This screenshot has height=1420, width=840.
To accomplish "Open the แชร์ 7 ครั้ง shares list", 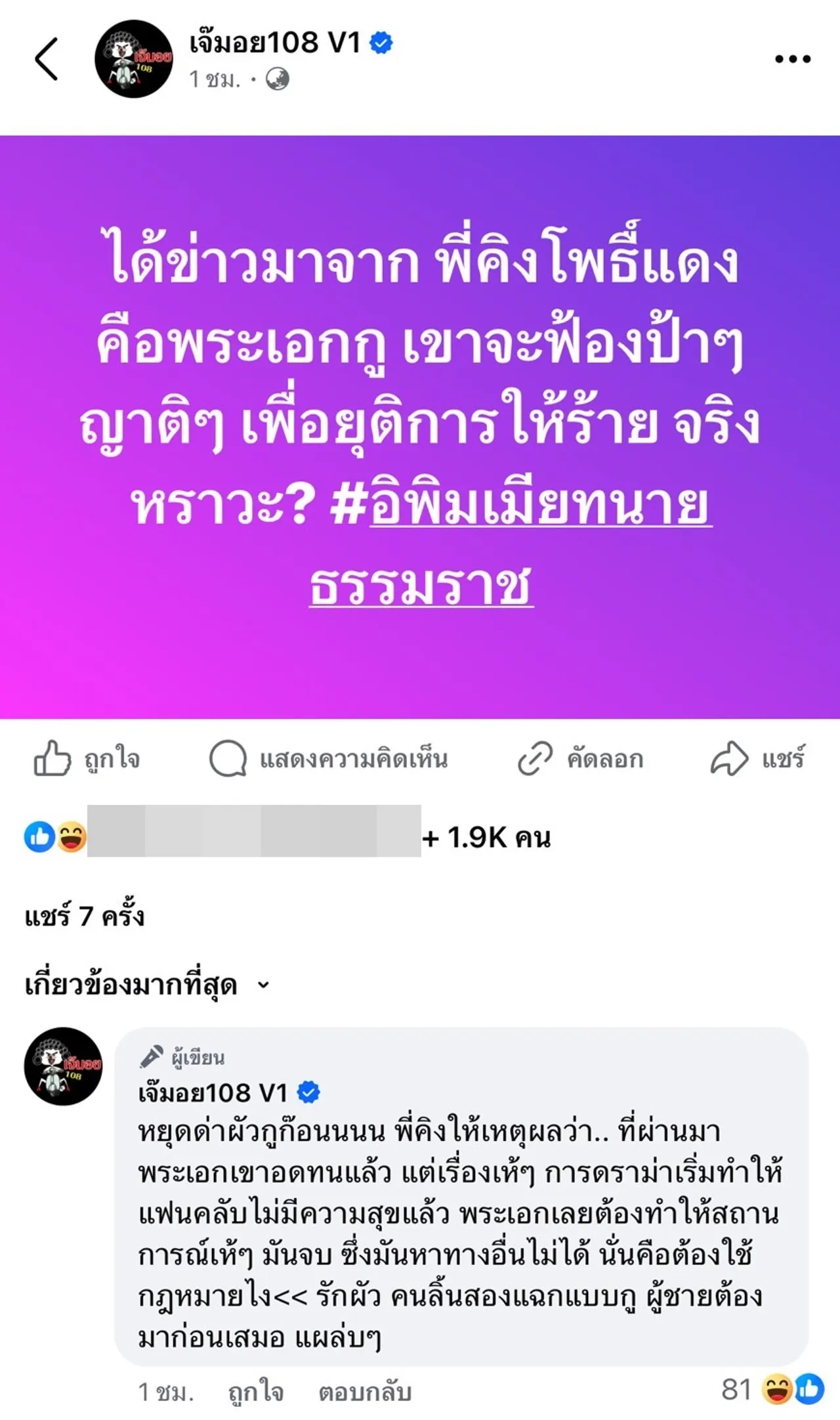I will click(x=84, y=916).
